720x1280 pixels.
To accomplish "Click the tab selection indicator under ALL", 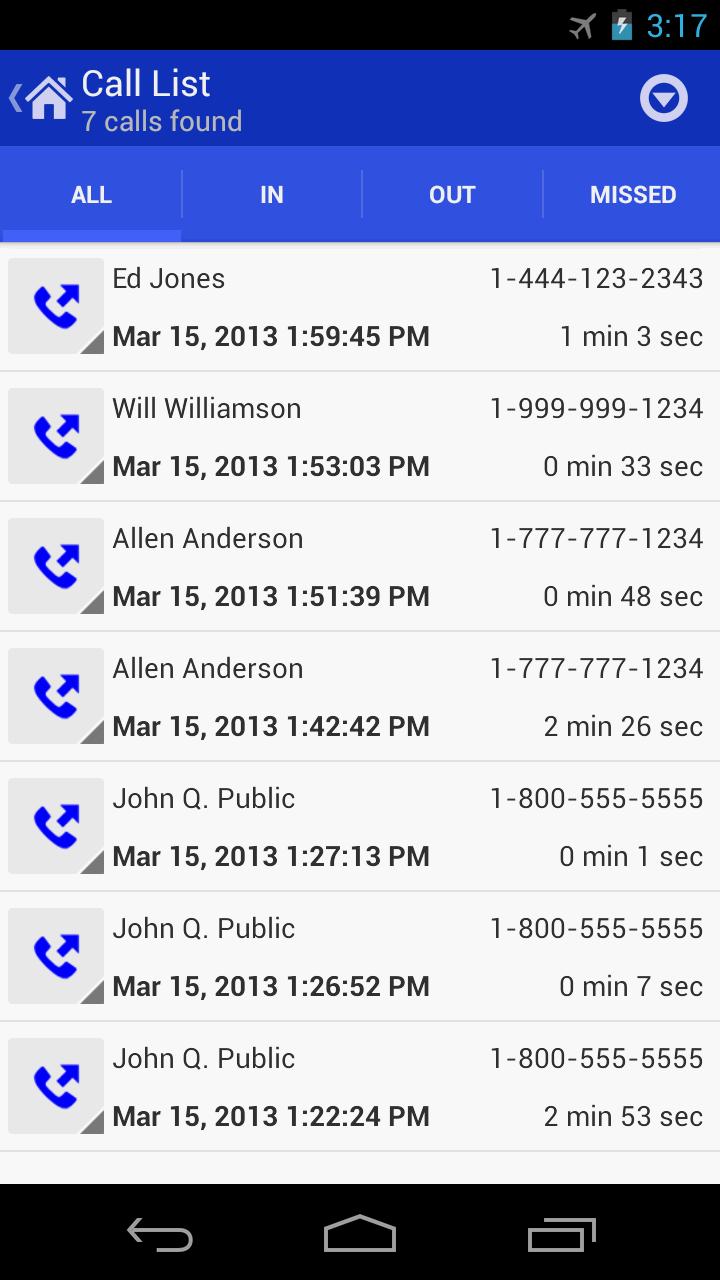I will pyautogui.click(x=90, y=235).
